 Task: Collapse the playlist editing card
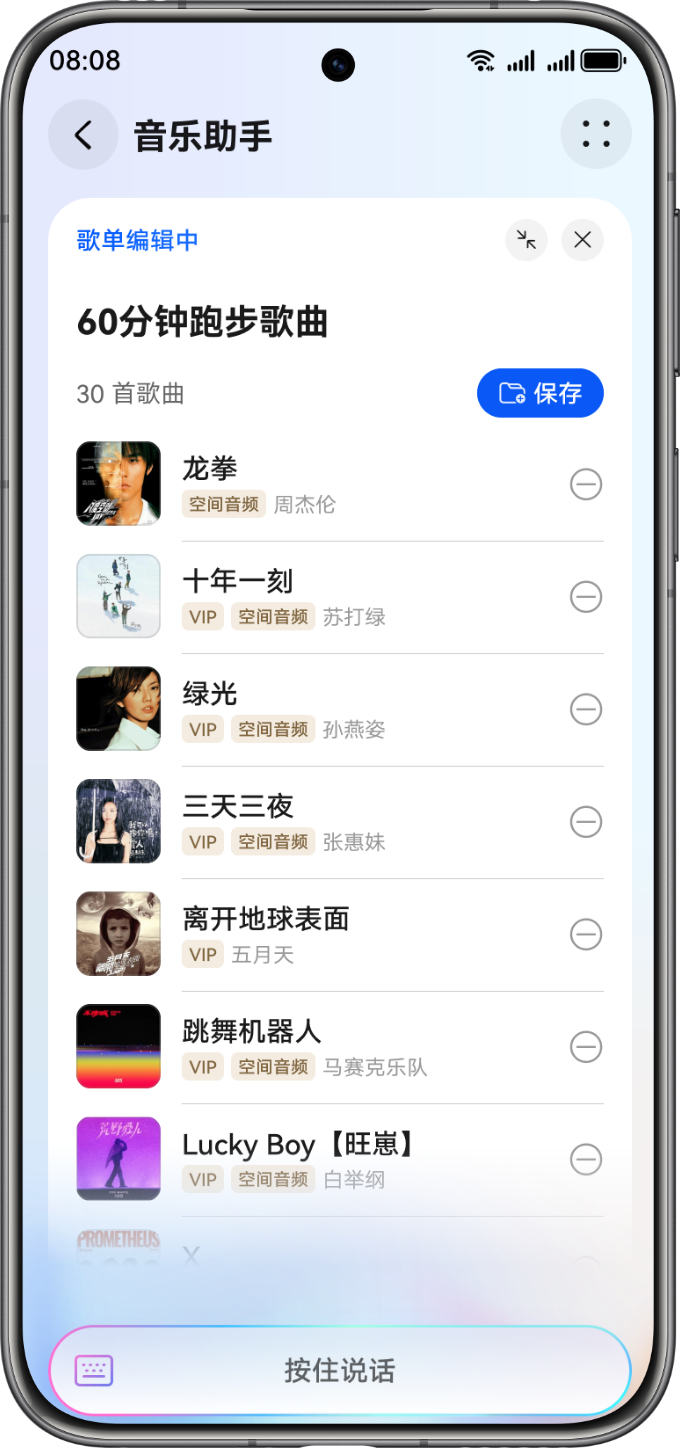tap(526, 240)
